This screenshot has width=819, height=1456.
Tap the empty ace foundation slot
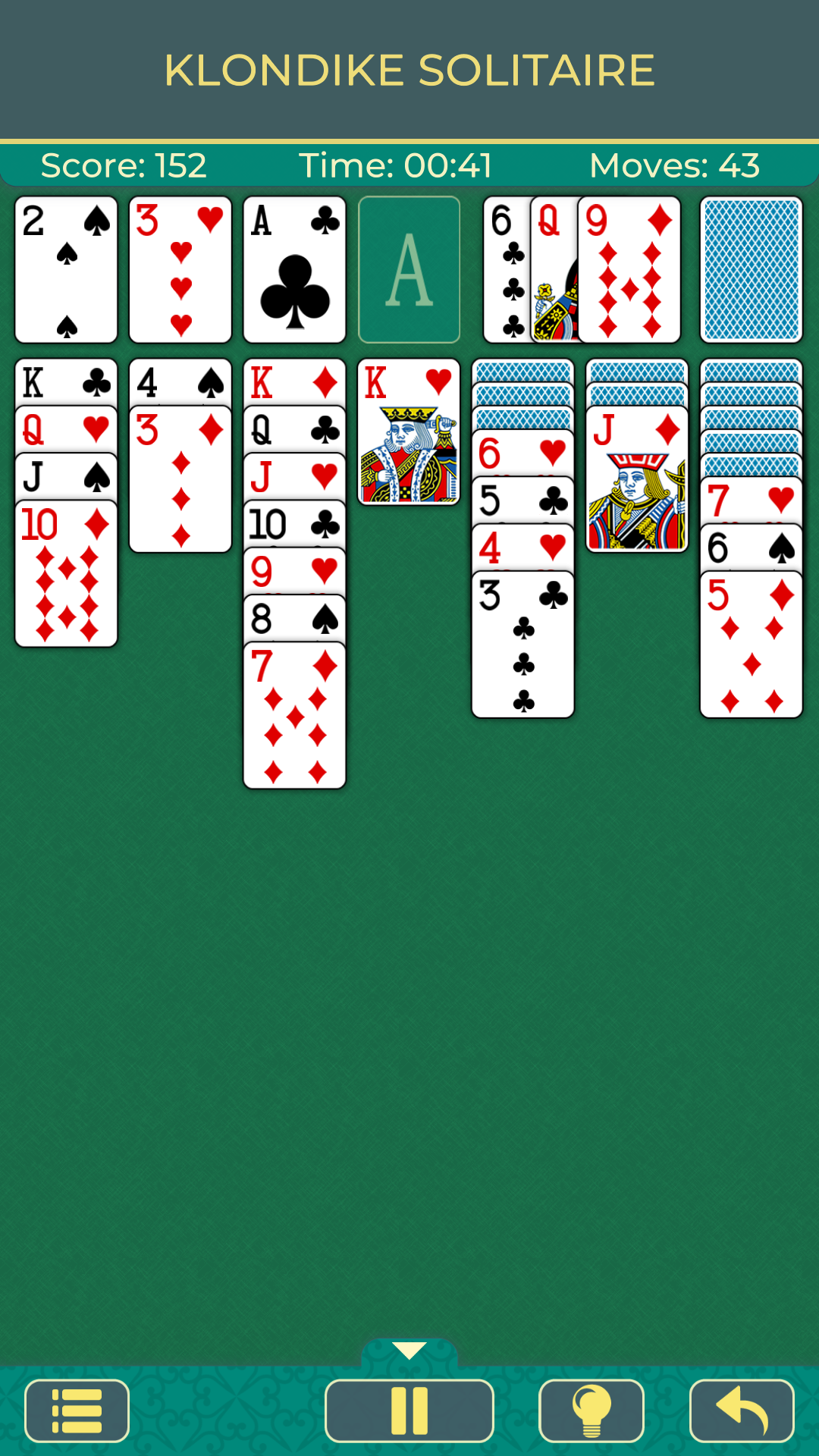pos(409,270)
